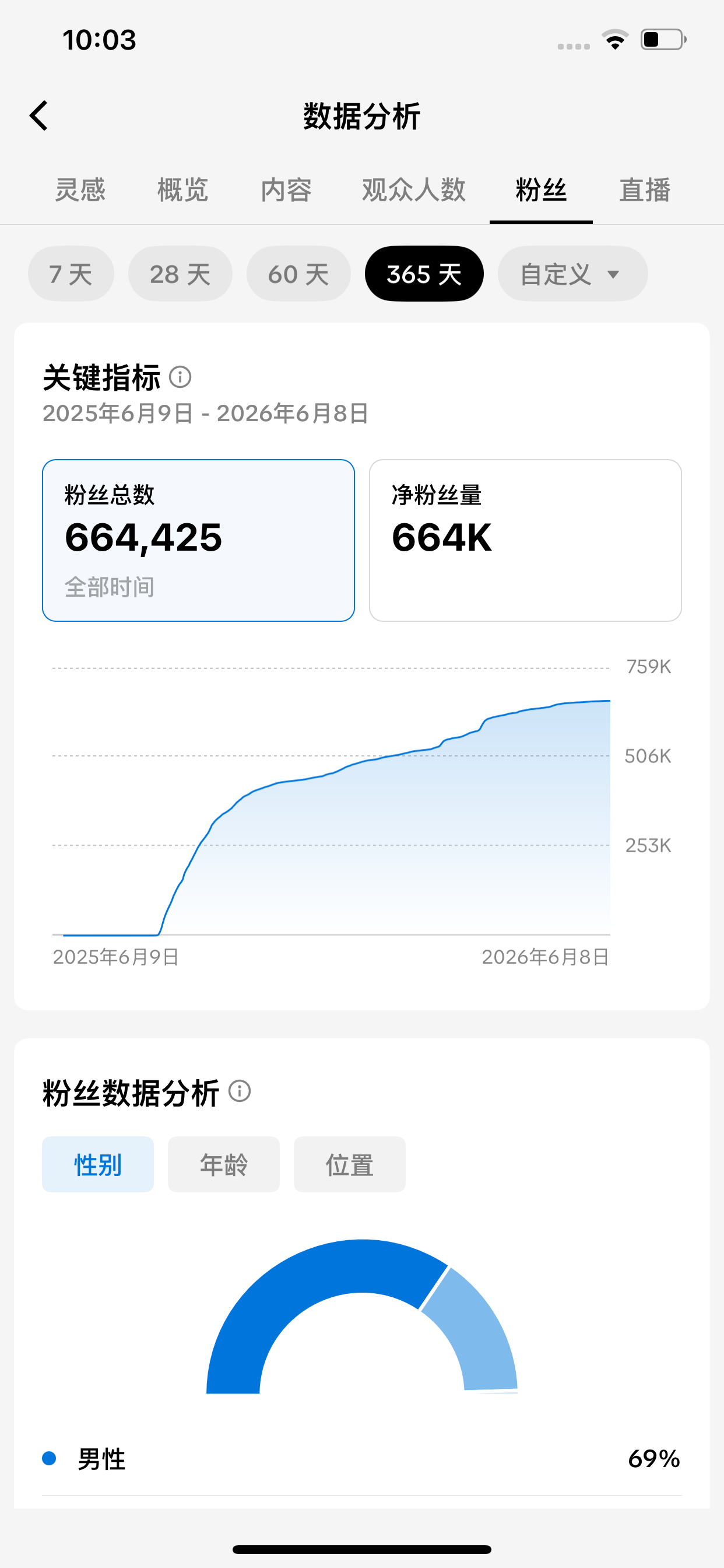Screen dimensions: 724x1568
Task: Tap the 60 天 range chip
Action: pyautogui.click(x=298, y=274)
